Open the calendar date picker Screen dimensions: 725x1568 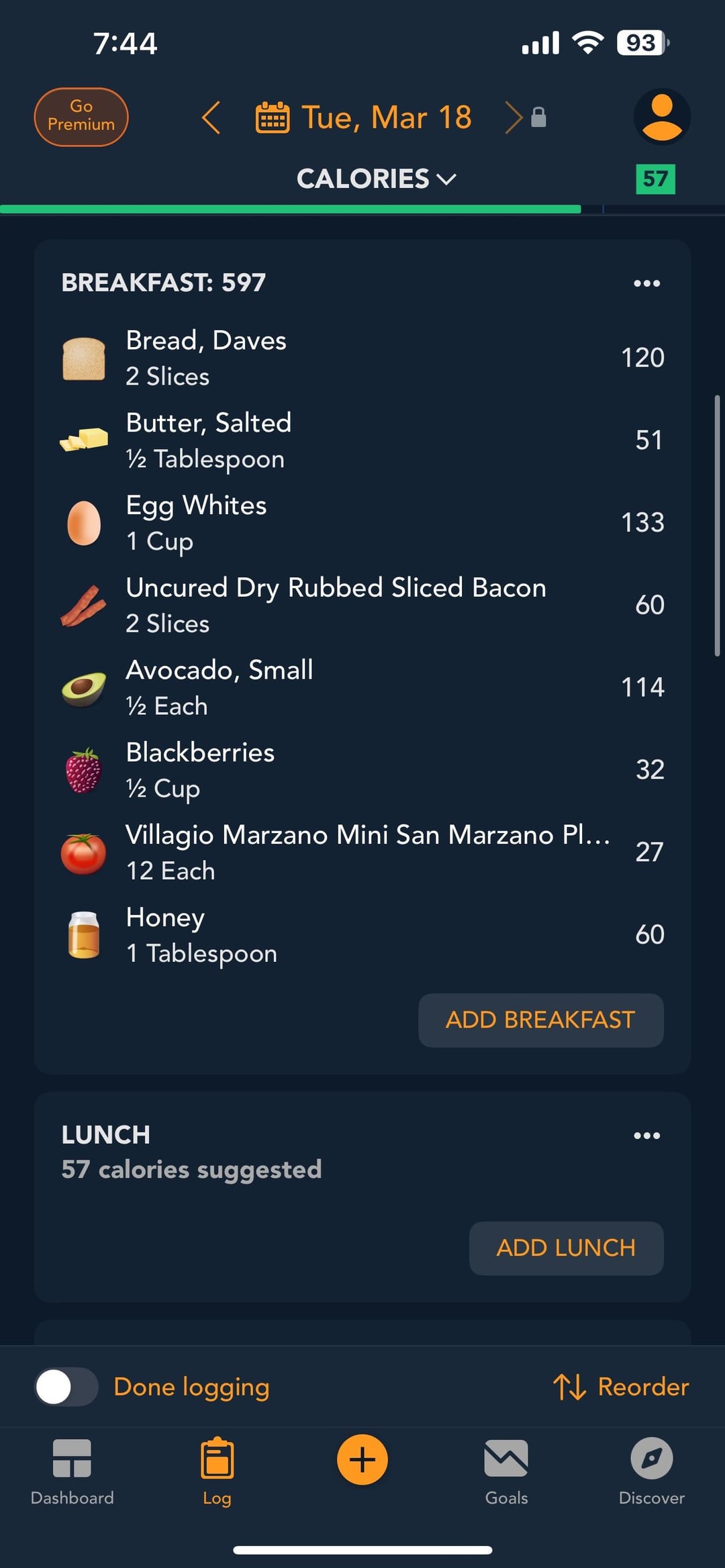tap(273, 118)
